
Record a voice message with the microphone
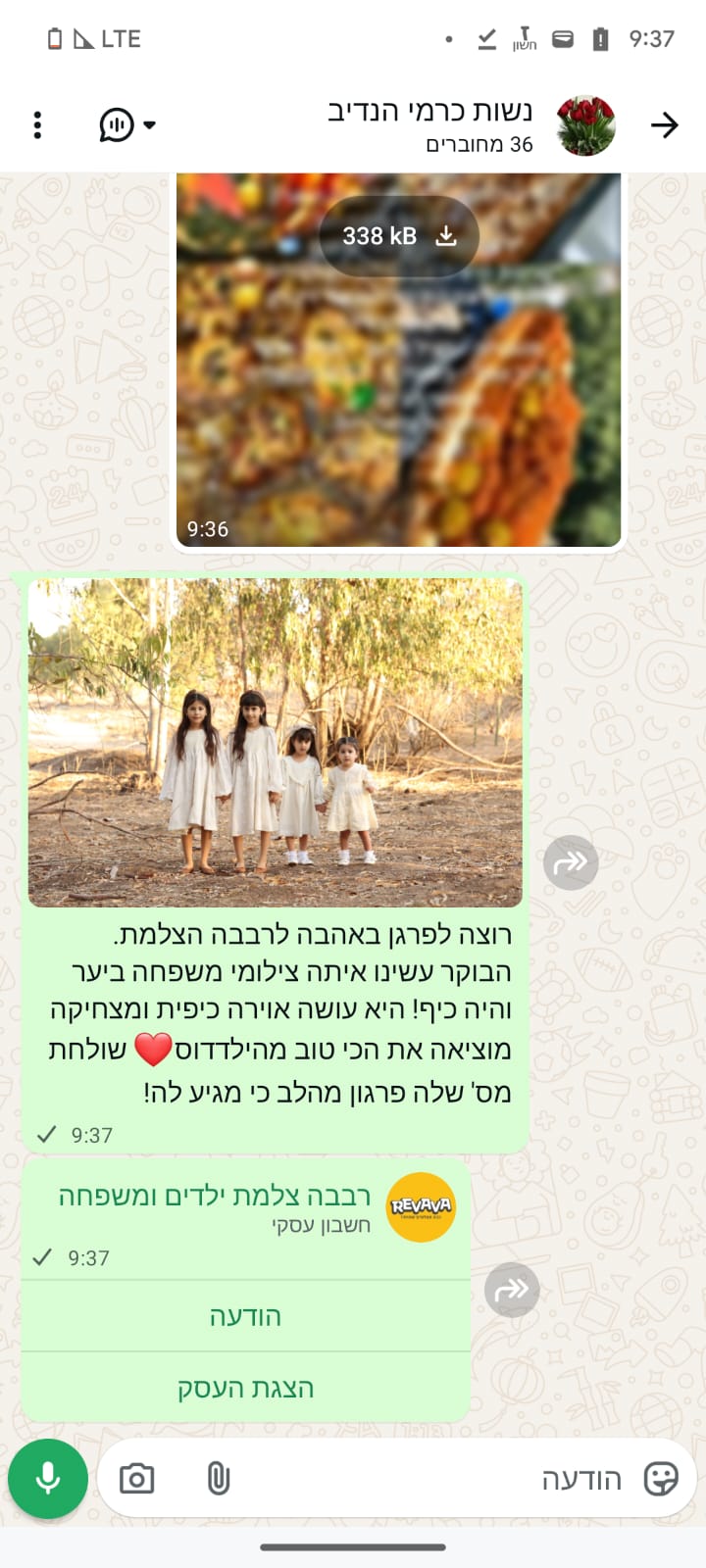point(48,1479)
